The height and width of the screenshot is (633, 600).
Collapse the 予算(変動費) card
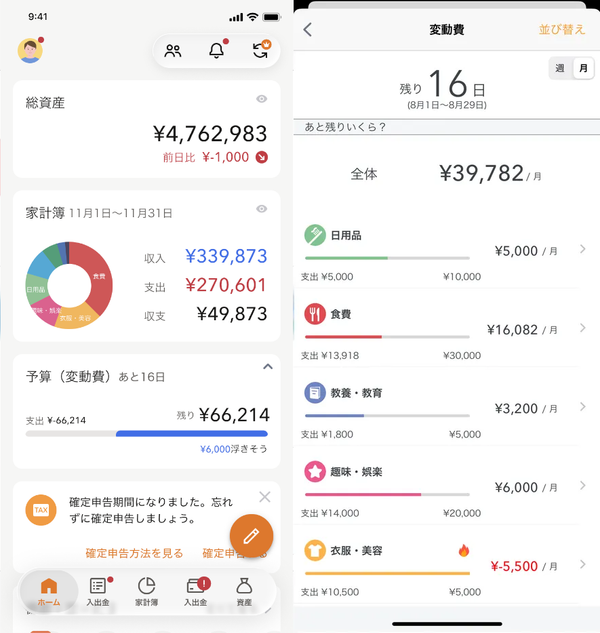pyautogui.click(x=268, y=367)
